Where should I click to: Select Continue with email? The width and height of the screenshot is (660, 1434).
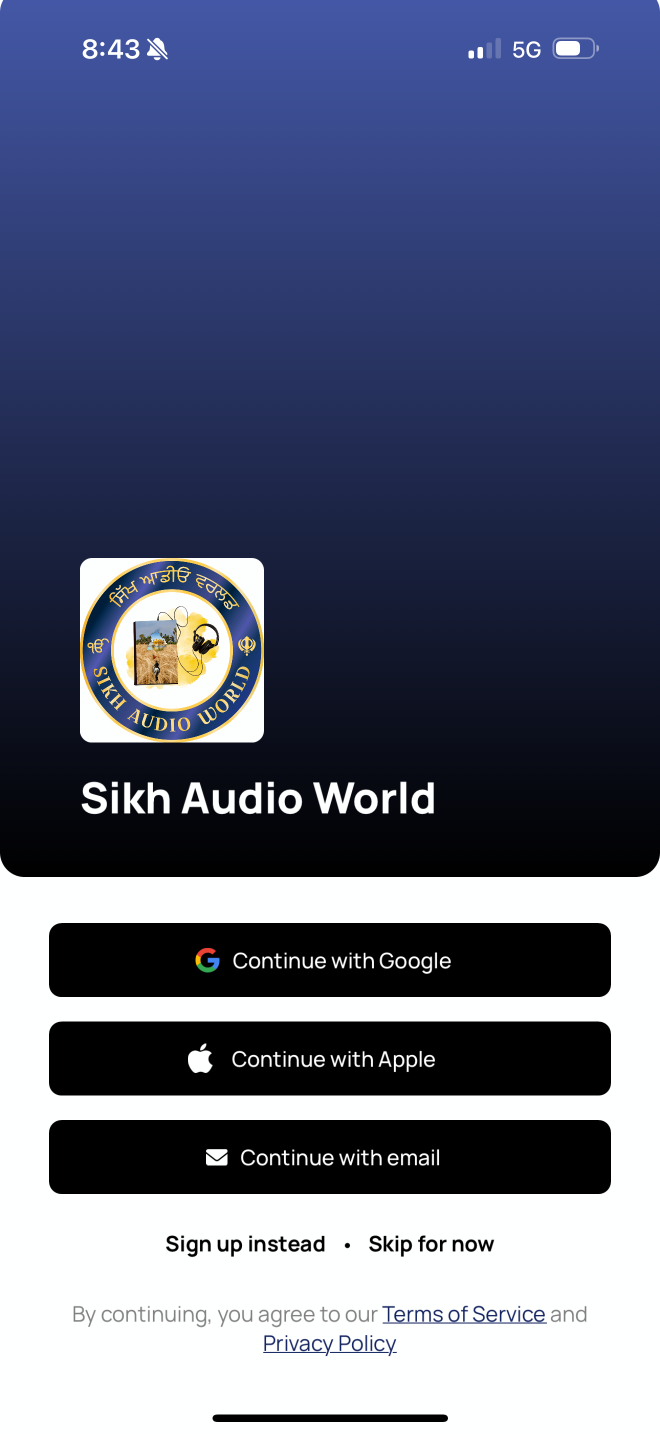pyautogui.click(x=330, y=1157)
